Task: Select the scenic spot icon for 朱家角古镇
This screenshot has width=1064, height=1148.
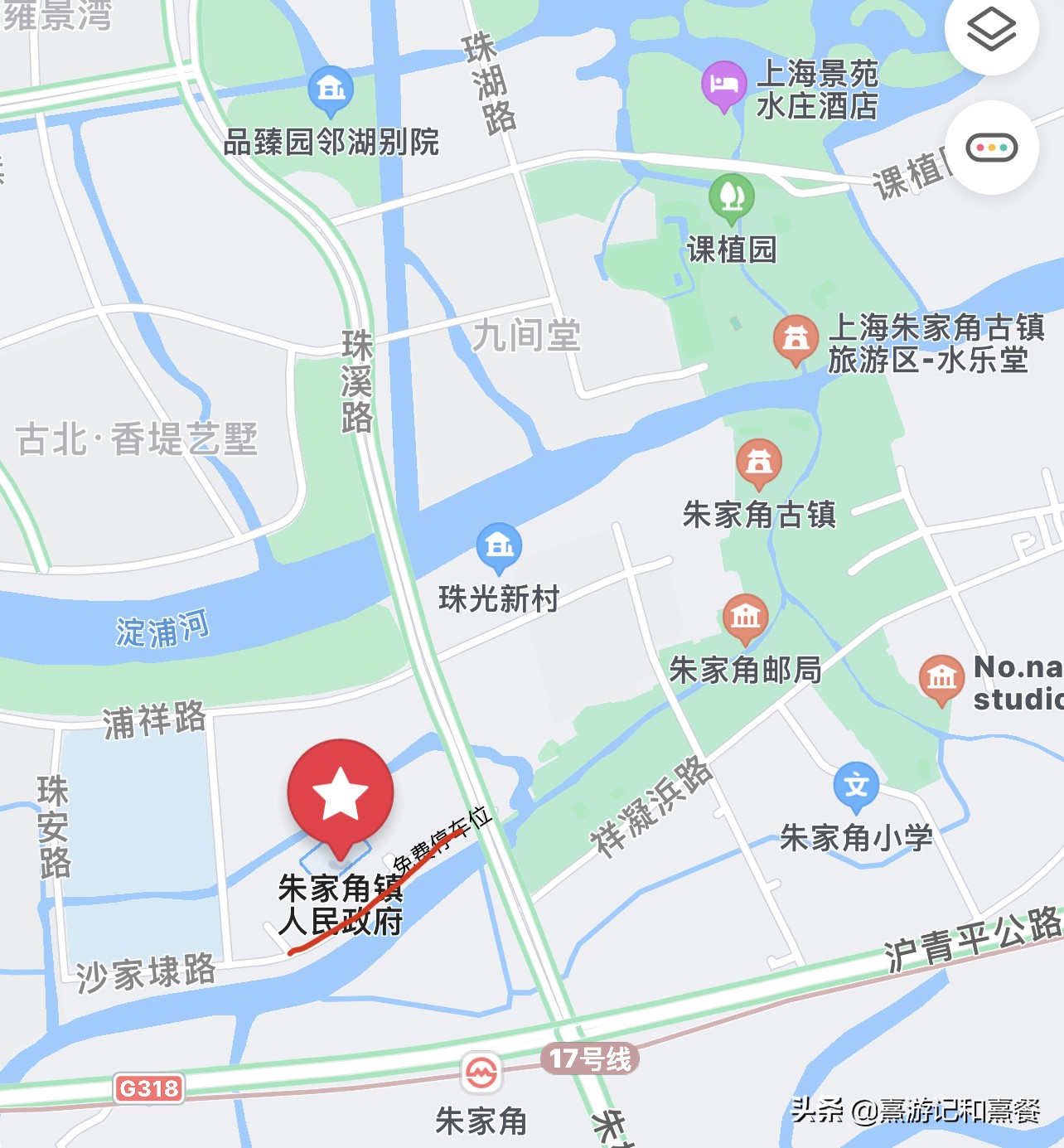Action: 759,463
